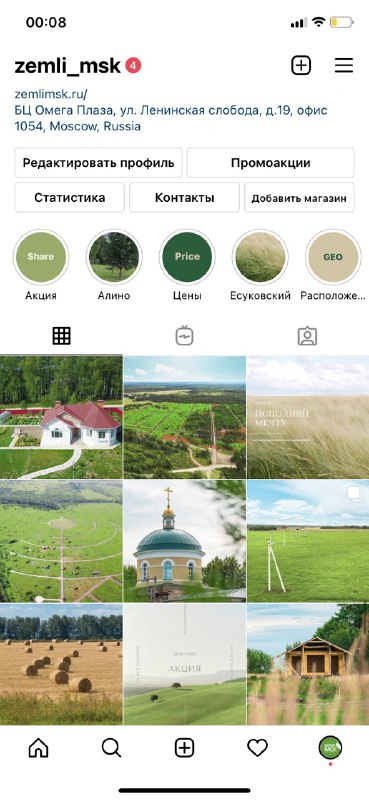Switch to the IGTV tab

[x=184, y=336]
